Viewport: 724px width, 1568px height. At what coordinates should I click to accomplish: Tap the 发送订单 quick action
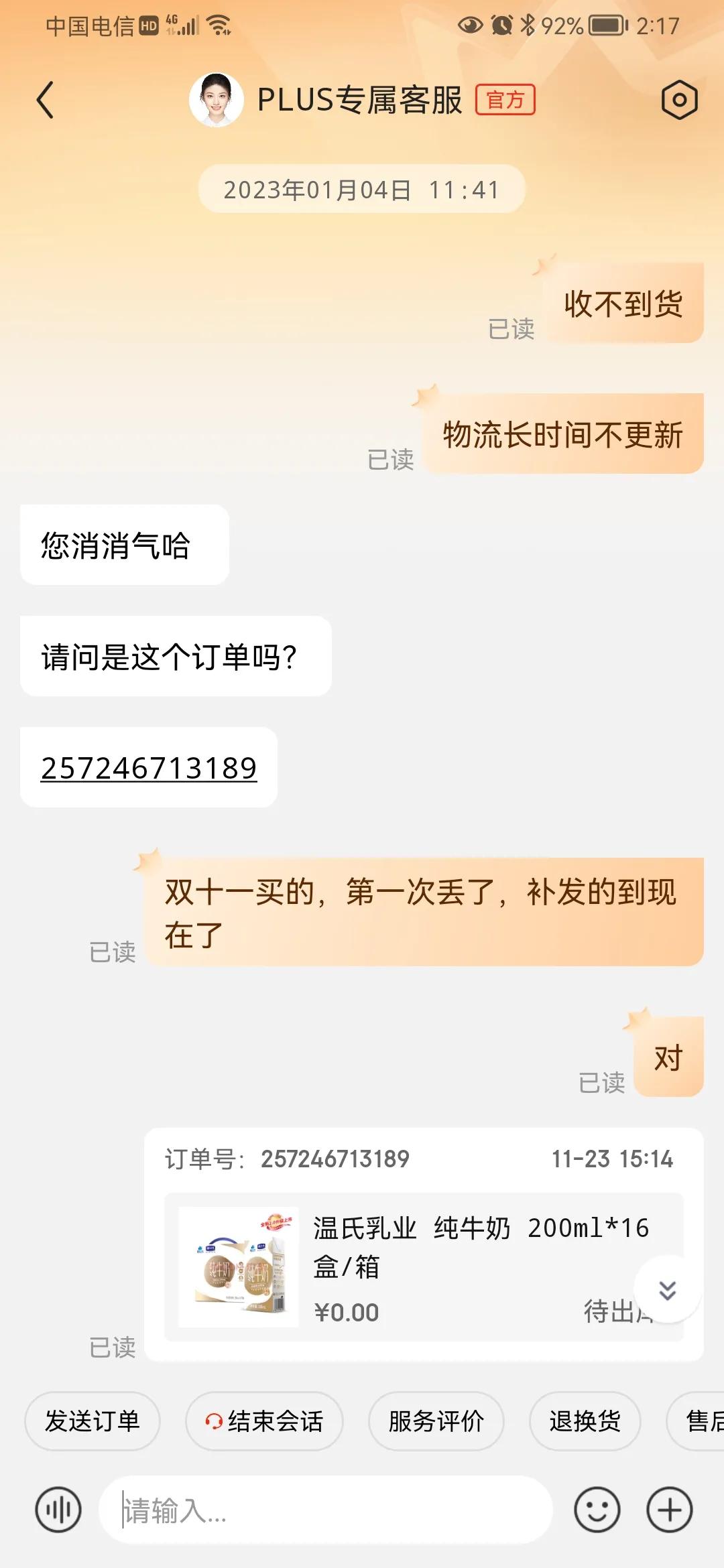pos(92,1421)
